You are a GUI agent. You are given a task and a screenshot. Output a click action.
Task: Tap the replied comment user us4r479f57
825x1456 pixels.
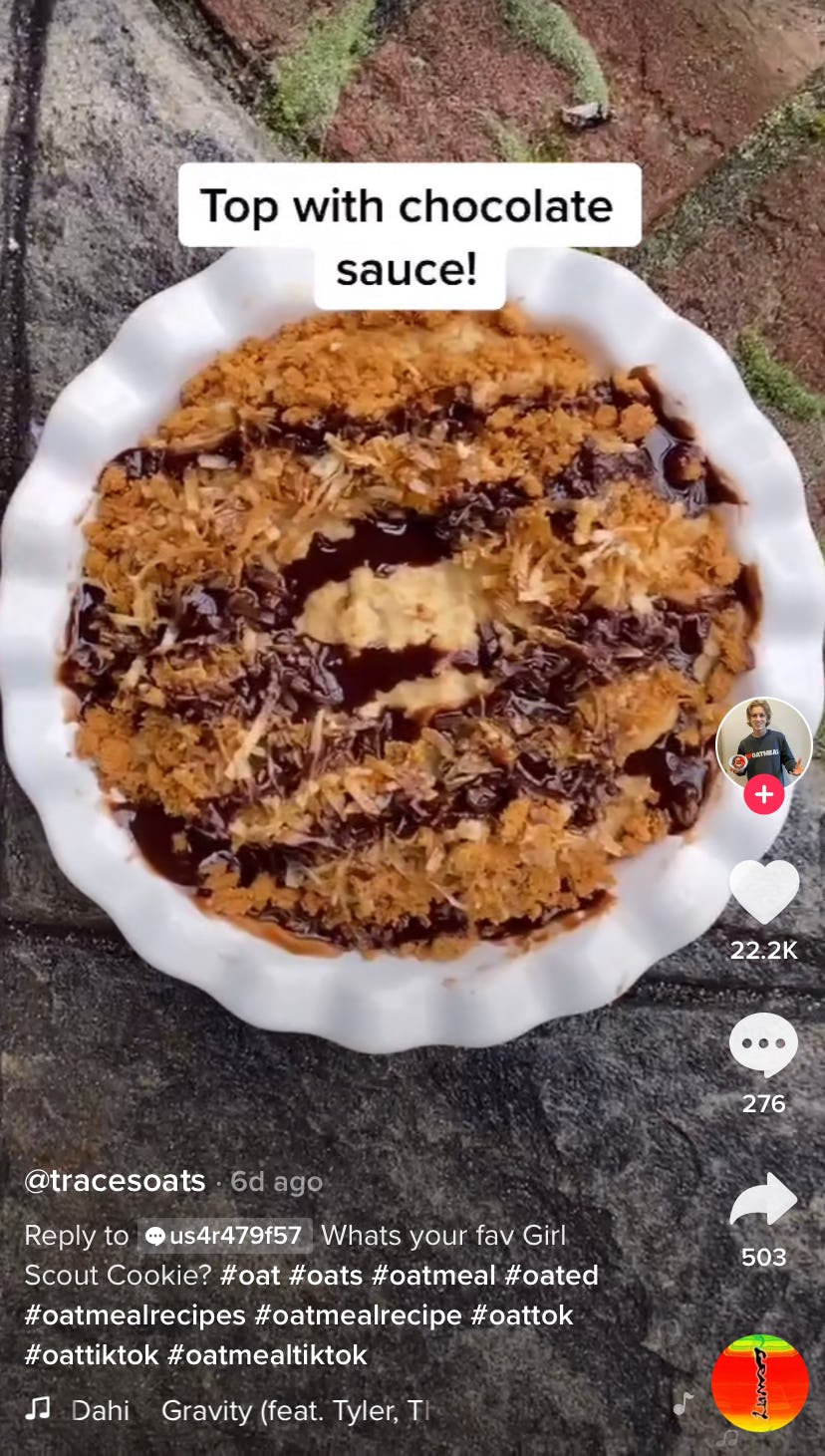[x=224, y=1236]
